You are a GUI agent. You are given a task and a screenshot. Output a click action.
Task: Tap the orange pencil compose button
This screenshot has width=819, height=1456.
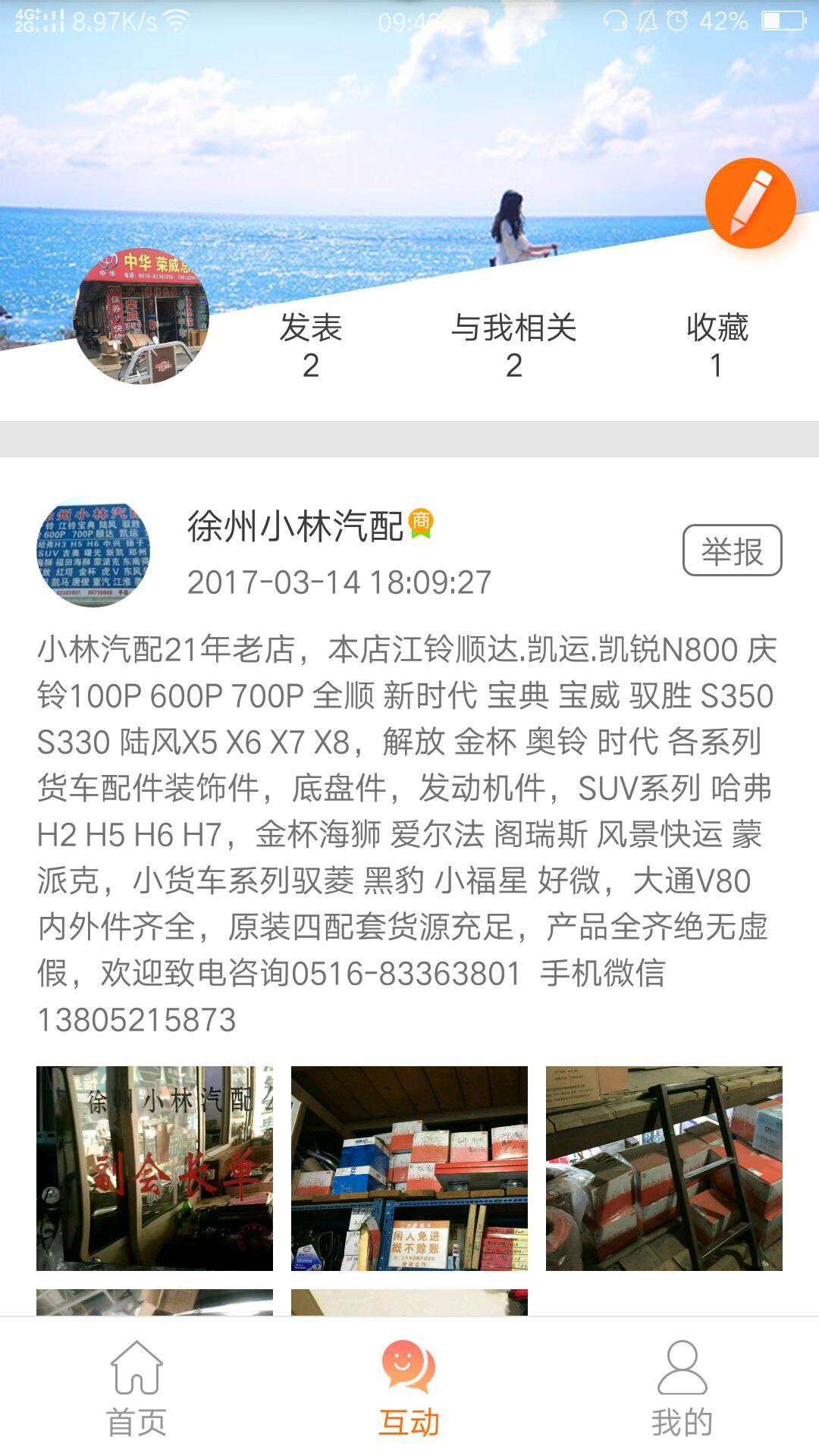click(750, 202)
